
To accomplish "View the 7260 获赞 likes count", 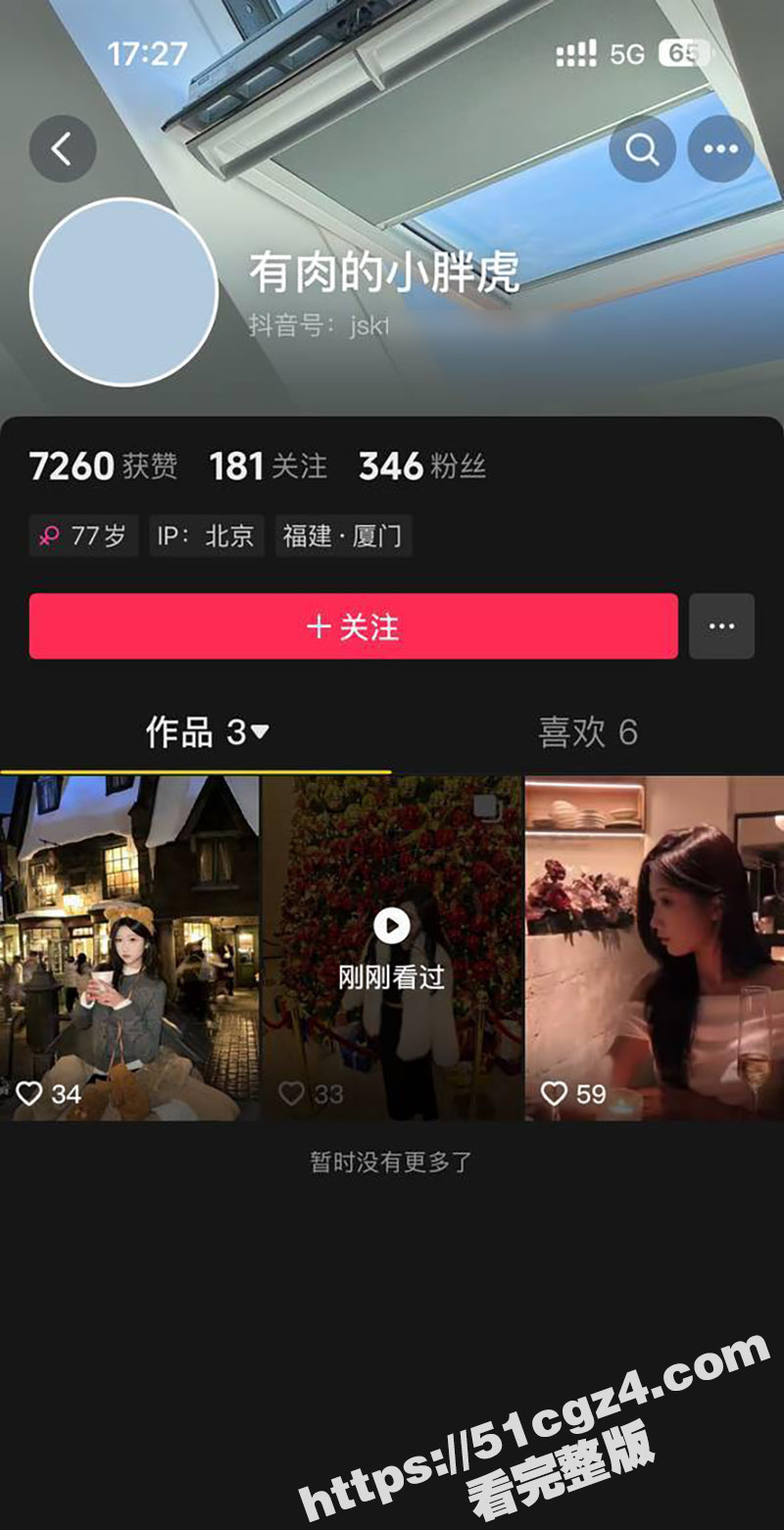I will tap(103, 467).
